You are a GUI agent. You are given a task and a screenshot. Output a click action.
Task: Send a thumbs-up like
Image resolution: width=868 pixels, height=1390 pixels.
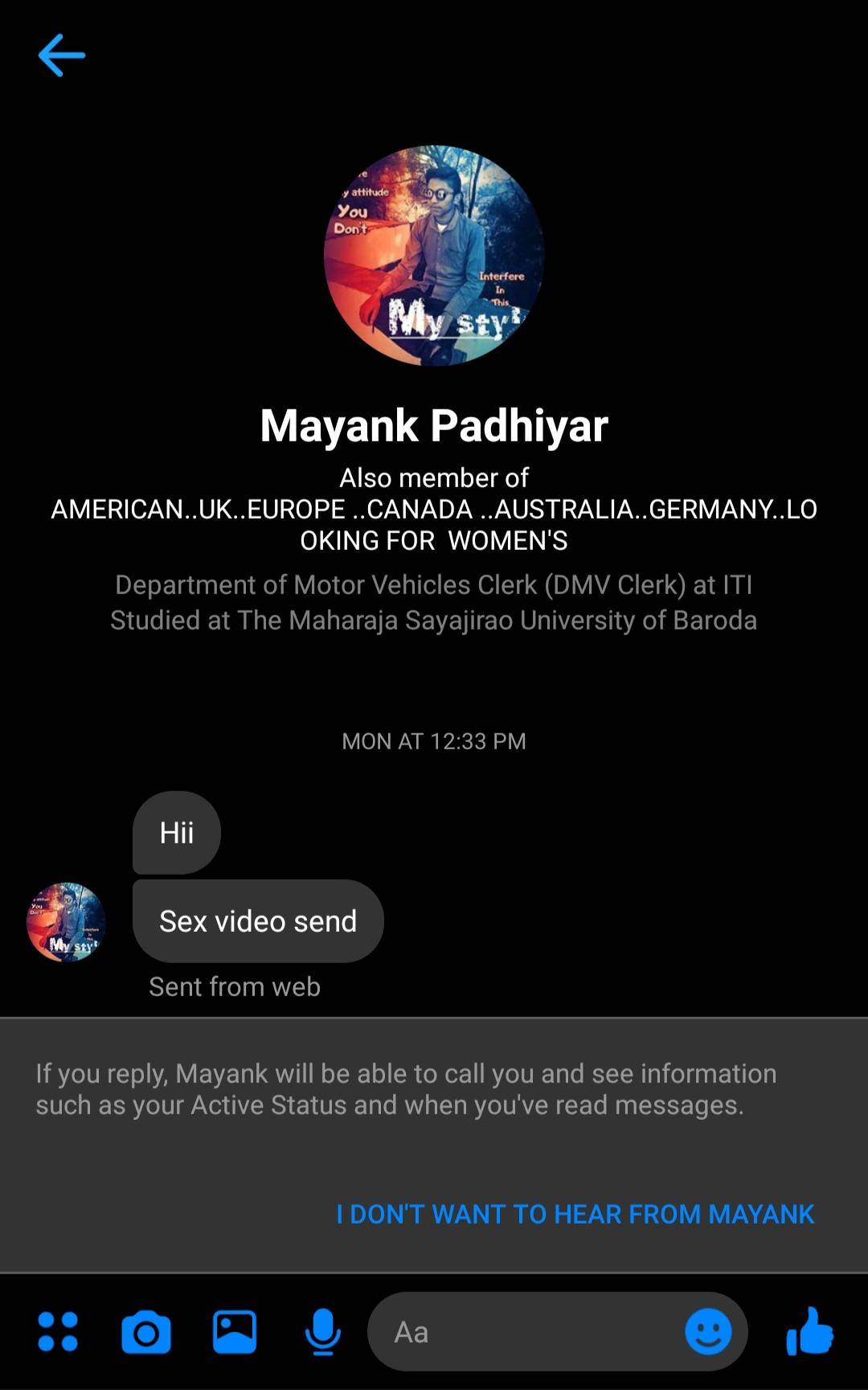809,1331
